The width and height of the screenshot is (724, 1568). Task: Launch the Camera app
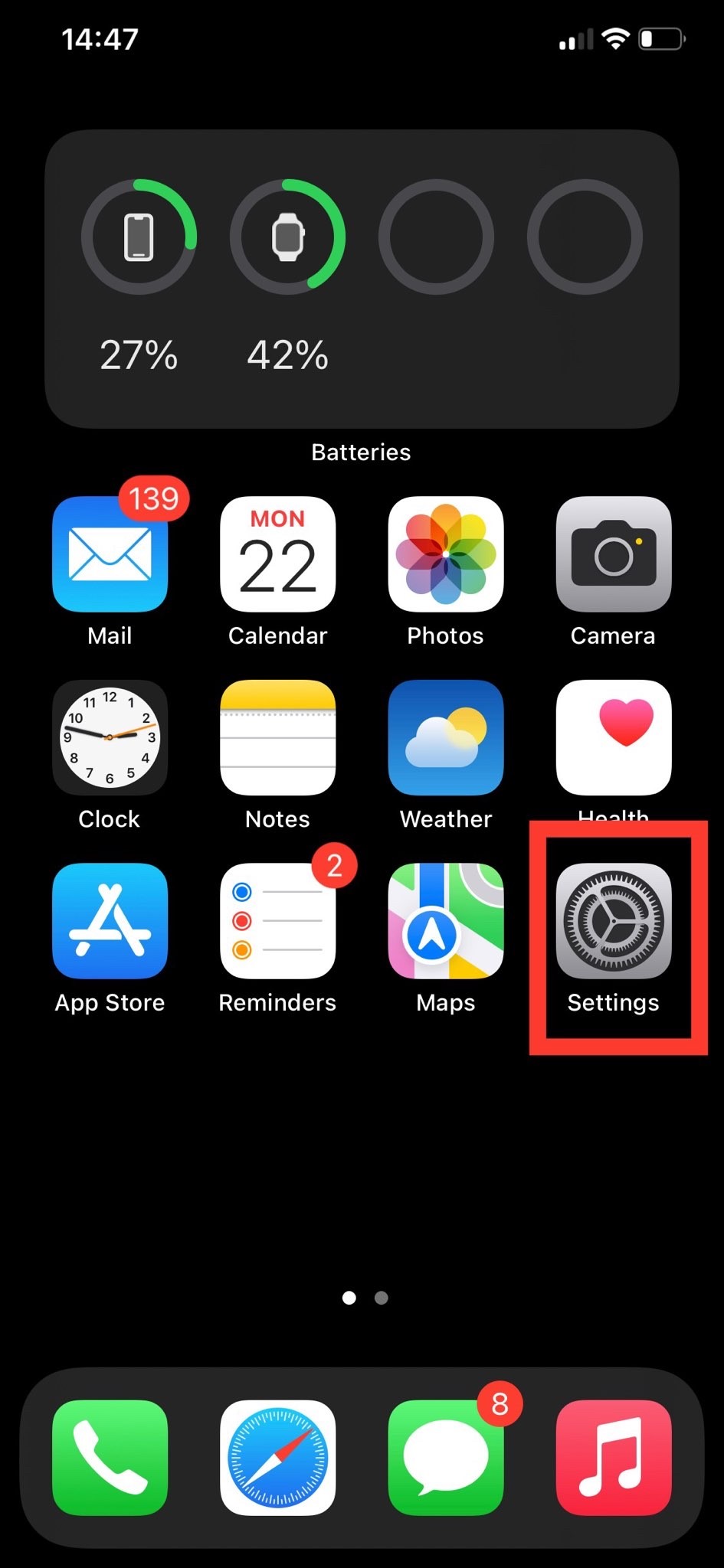point(613,555)
